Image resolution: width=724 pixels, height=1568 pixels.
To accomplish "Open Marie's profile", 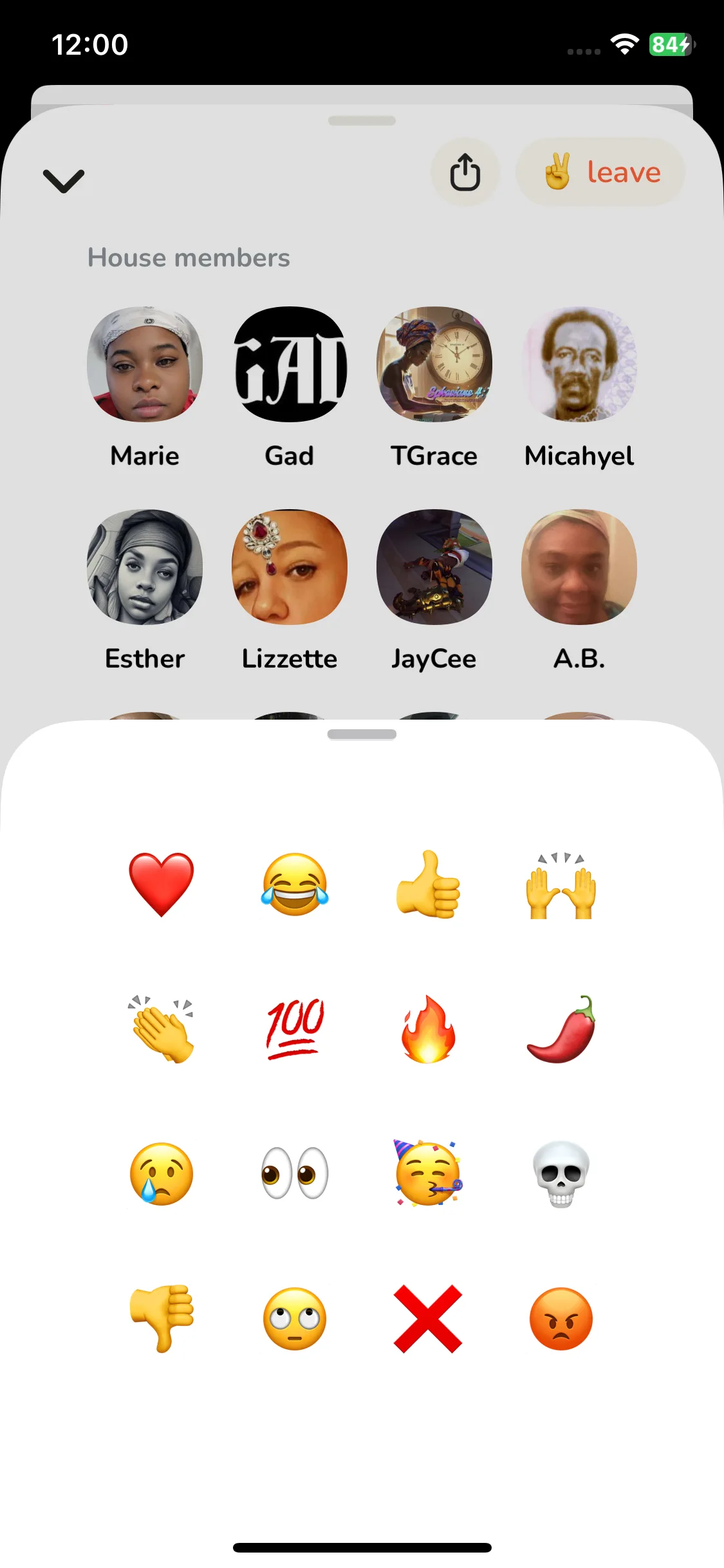I will (145, 364).
